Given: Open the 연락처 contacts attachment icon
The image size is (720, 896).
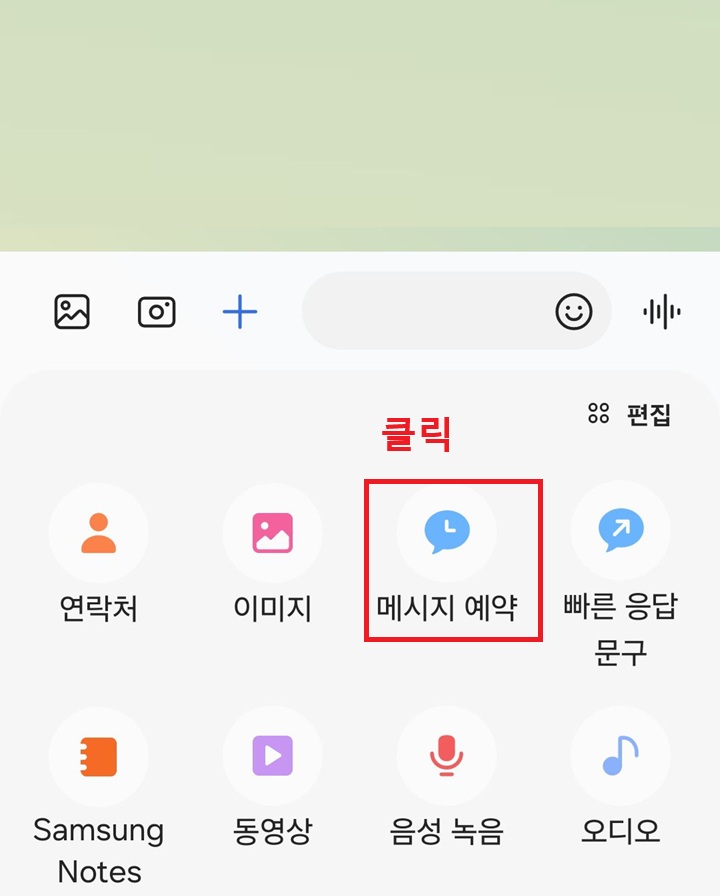Looking at the screenshot, I should pyautogui.click(x=98, y=532).
